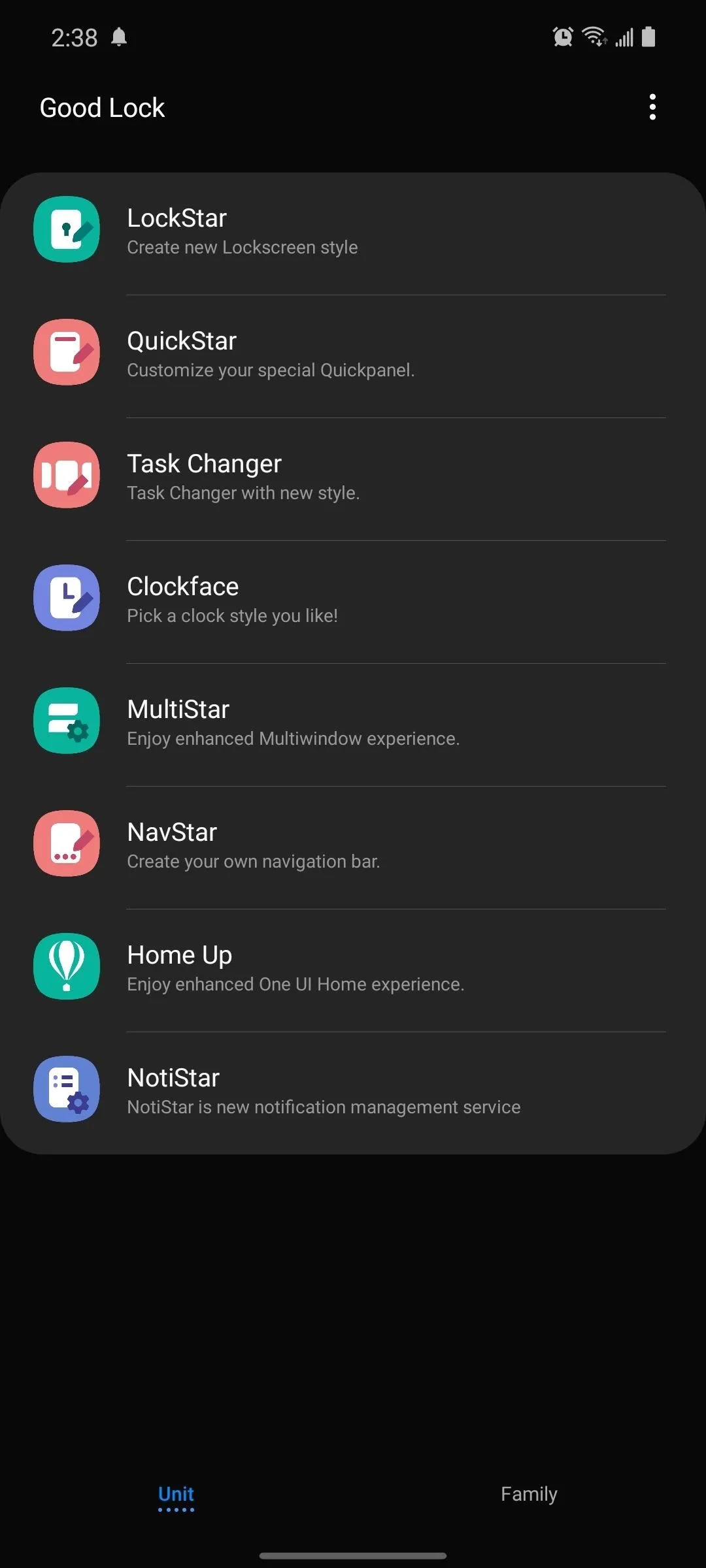
Task: Open the Home Up module
Action: click(x=353, y=970)
